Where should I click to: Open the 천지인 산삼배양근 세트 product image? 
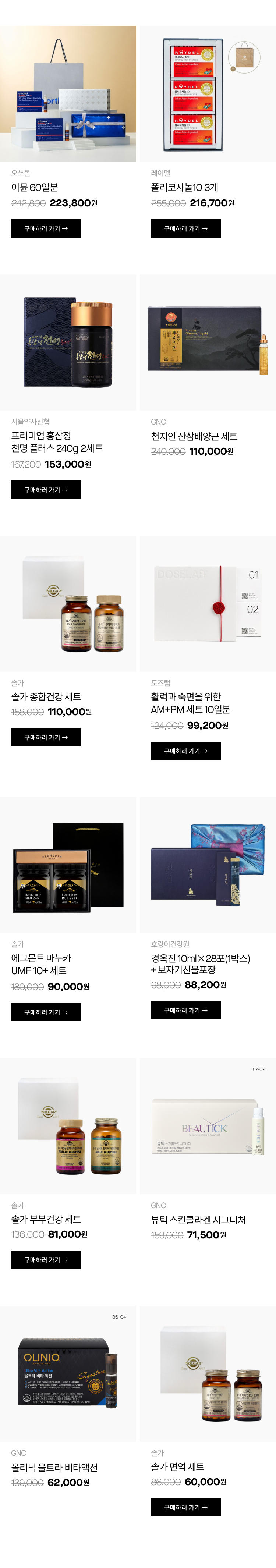point(207,342)
